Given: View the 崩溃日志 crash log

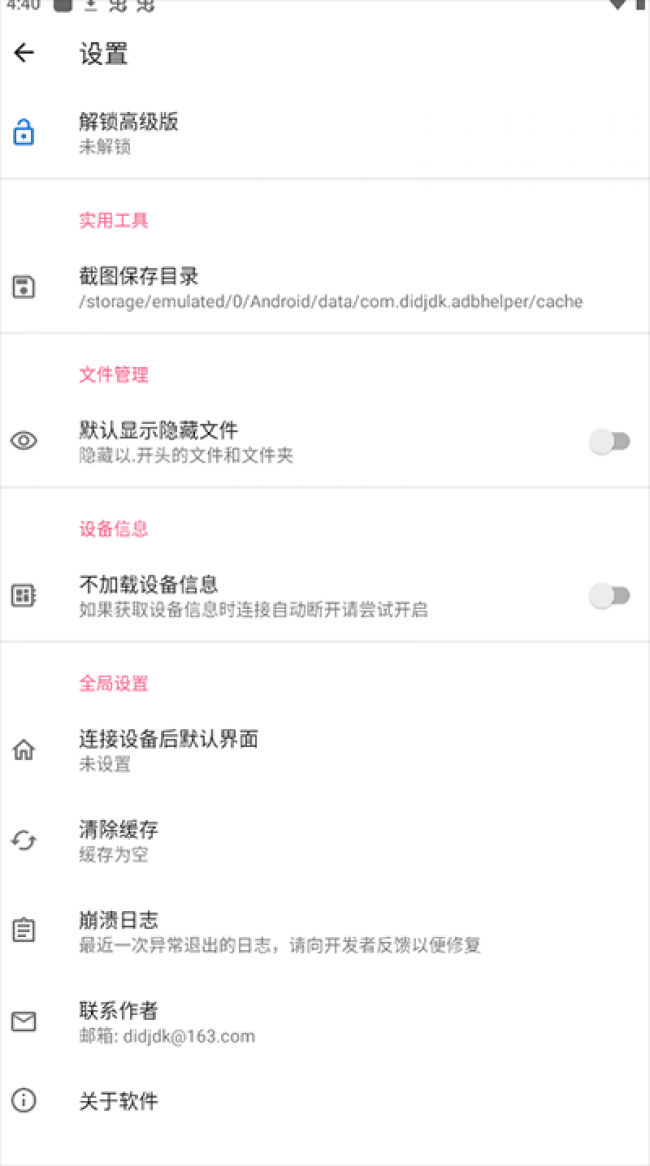Looking at the screenshot, I should (325, 932).
